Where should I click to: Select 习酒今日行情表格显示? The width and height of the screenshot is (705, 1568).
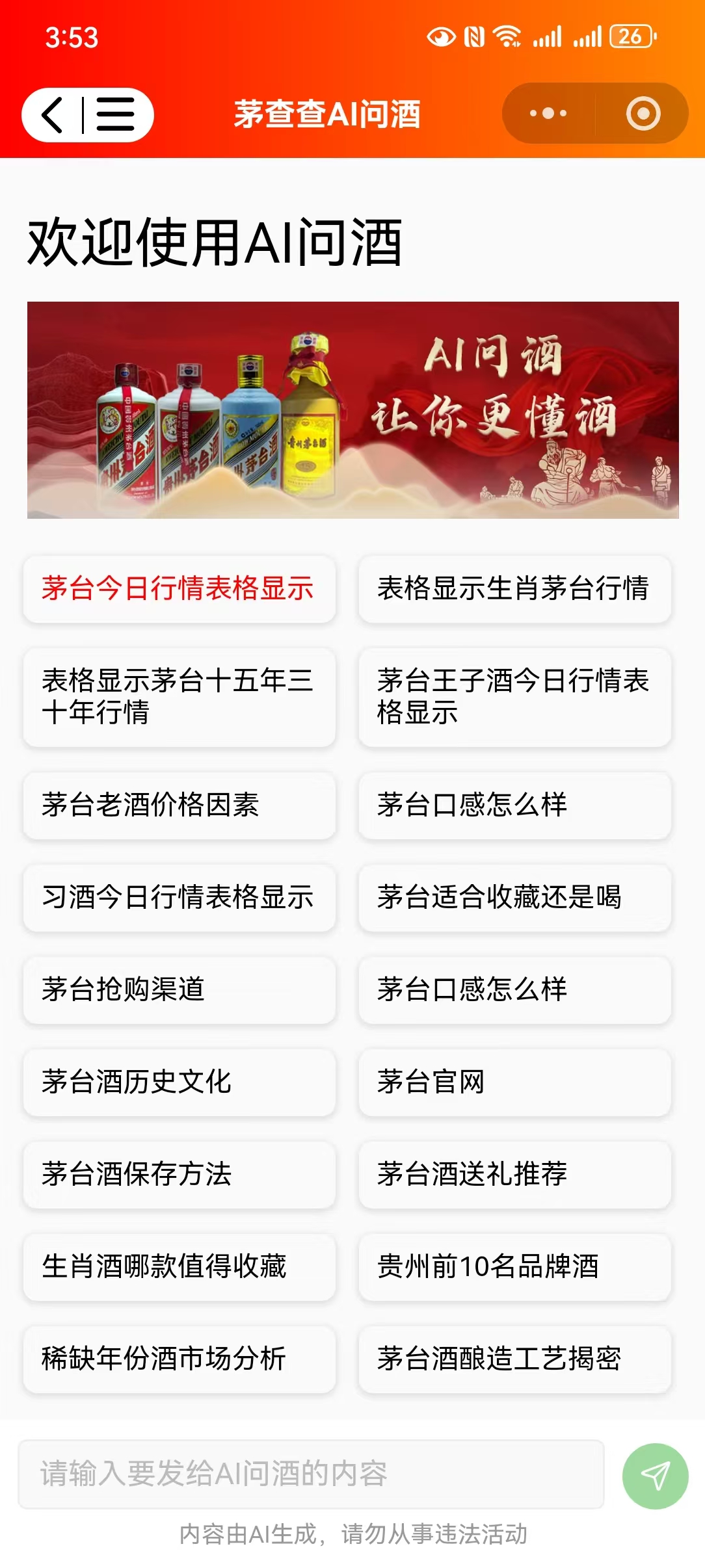179,899
